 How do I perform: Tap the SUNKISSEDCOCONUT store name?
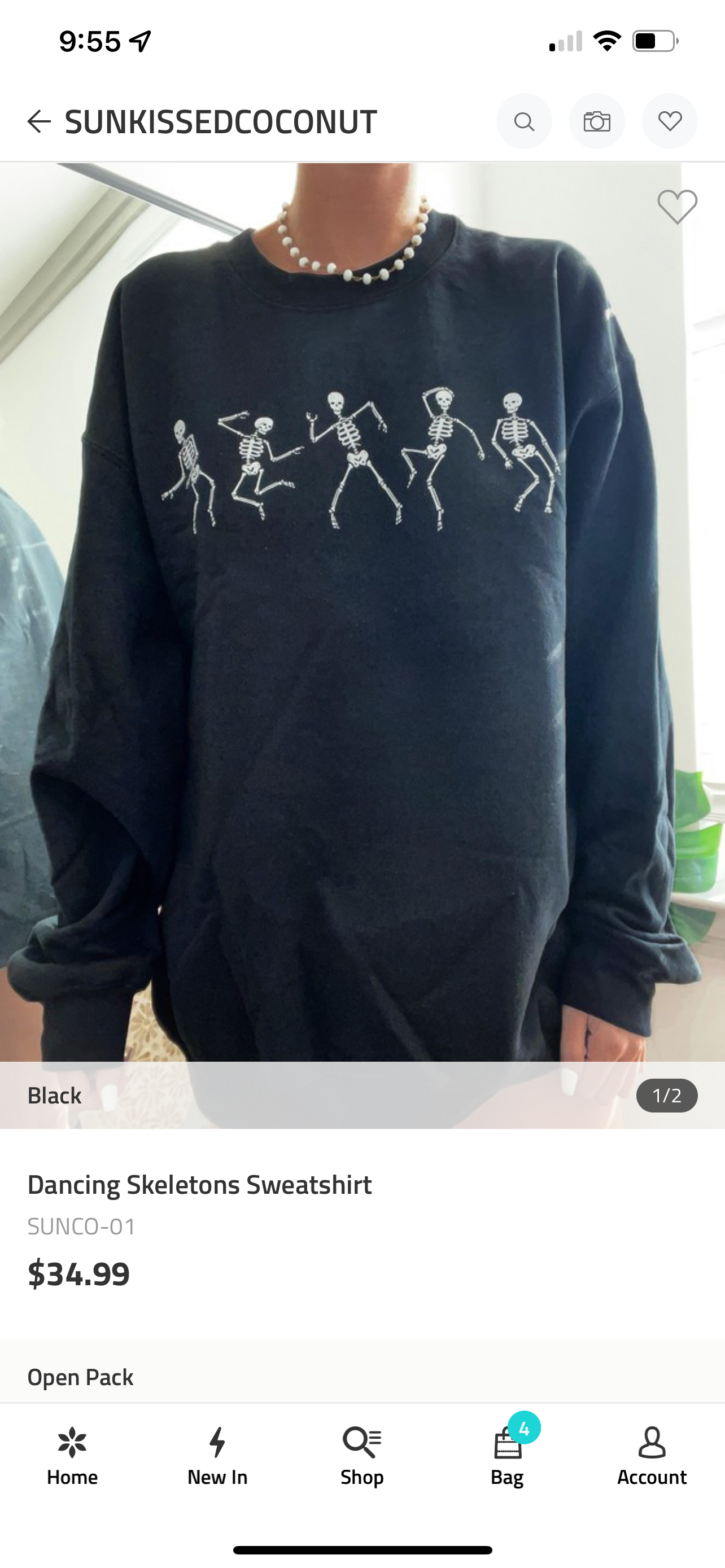(x=220, y=121)
